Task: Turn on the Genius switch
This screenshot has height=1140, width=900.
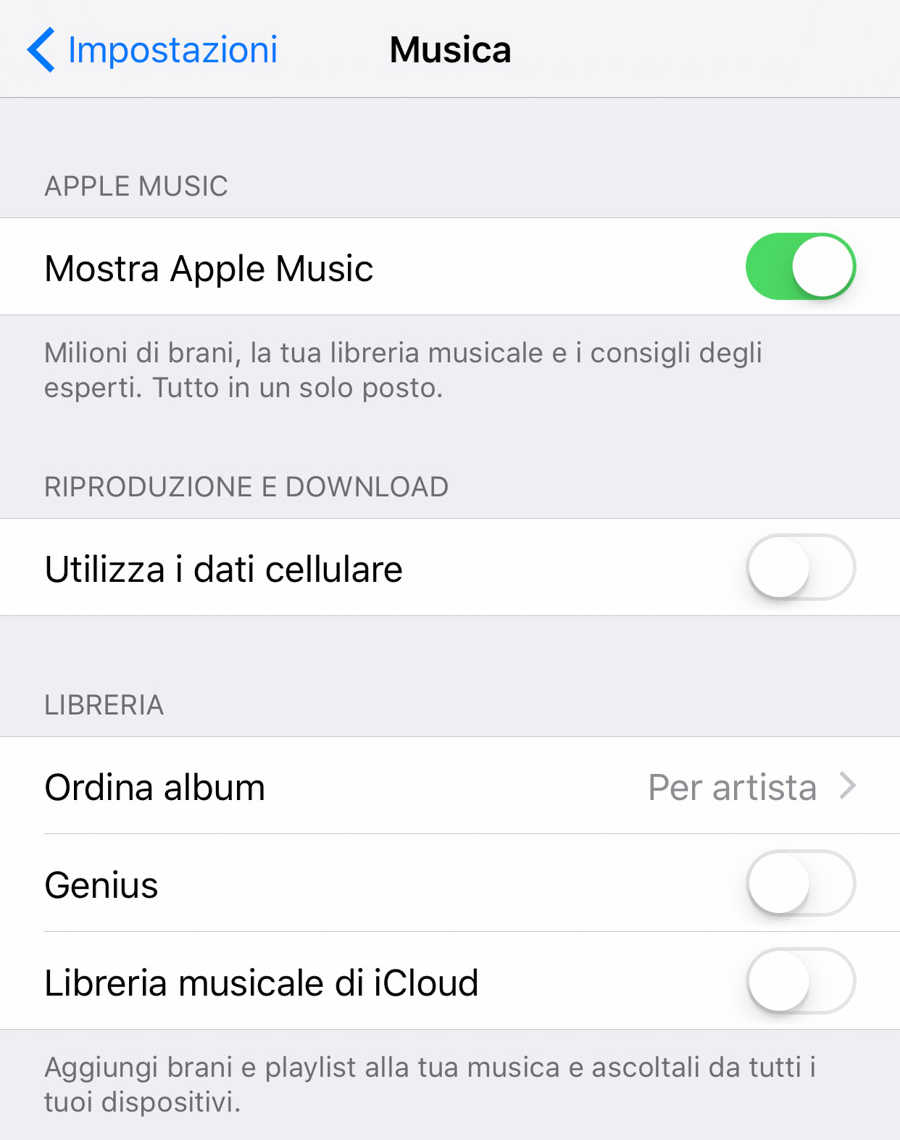Action: coord(800,884)
